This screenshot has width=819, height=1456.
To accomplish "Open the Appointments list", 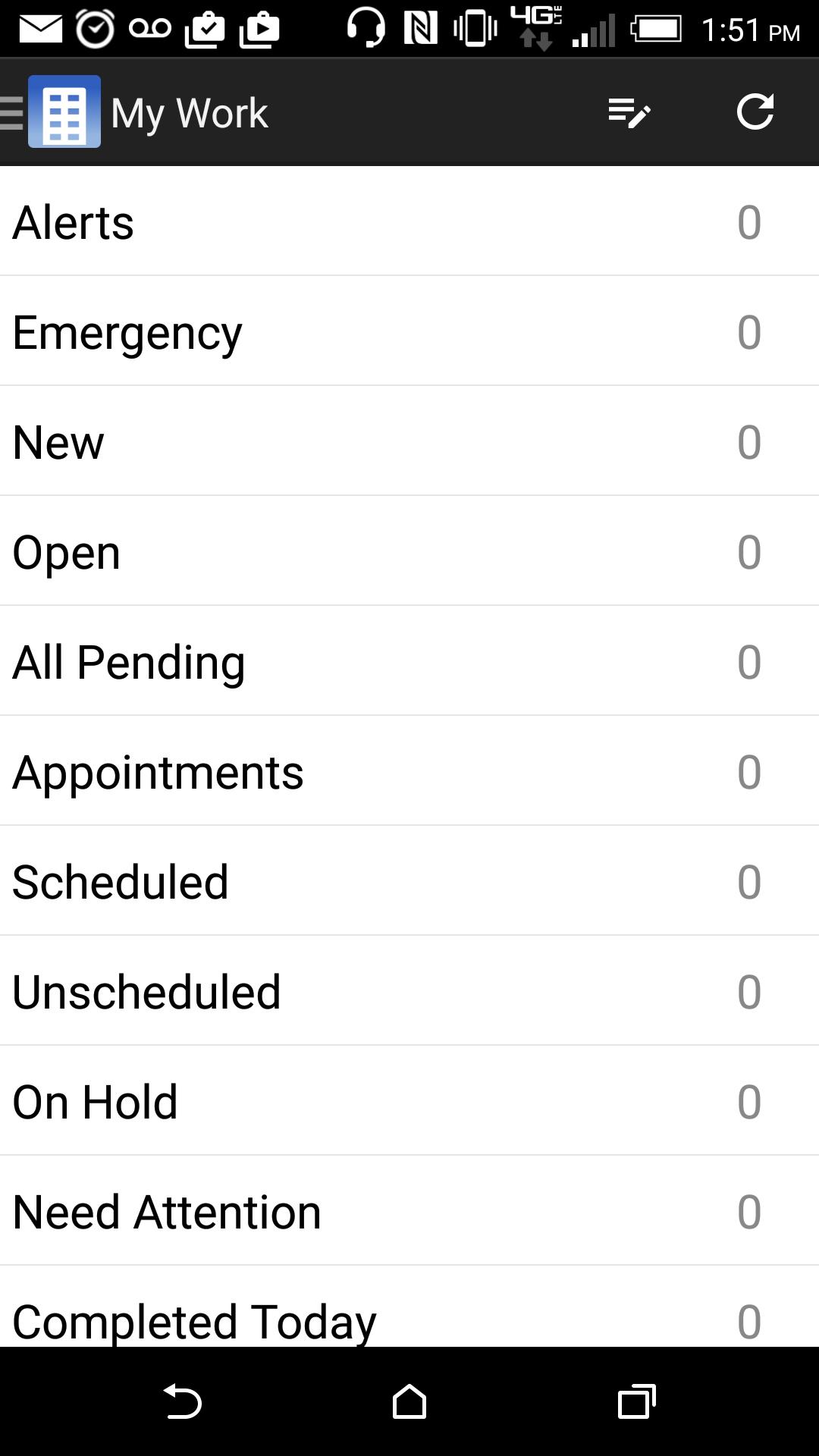I will click(409, 771).
